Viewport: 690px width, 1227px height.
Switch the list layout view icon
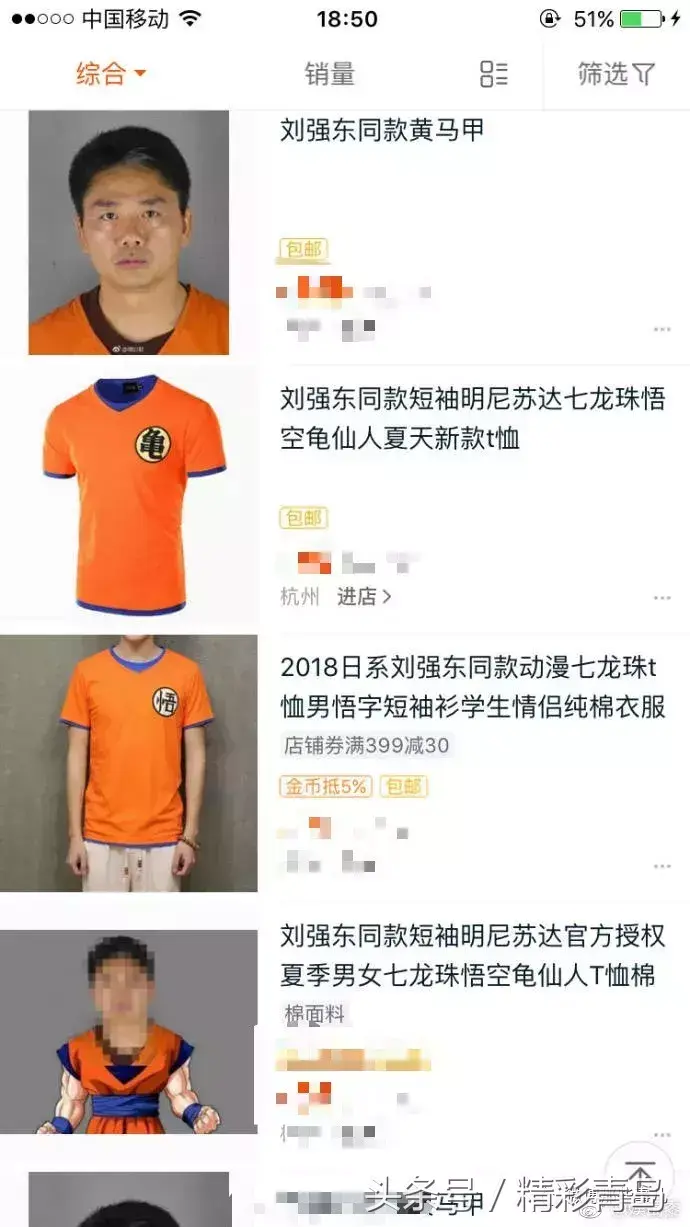click(x=494, y=74)
